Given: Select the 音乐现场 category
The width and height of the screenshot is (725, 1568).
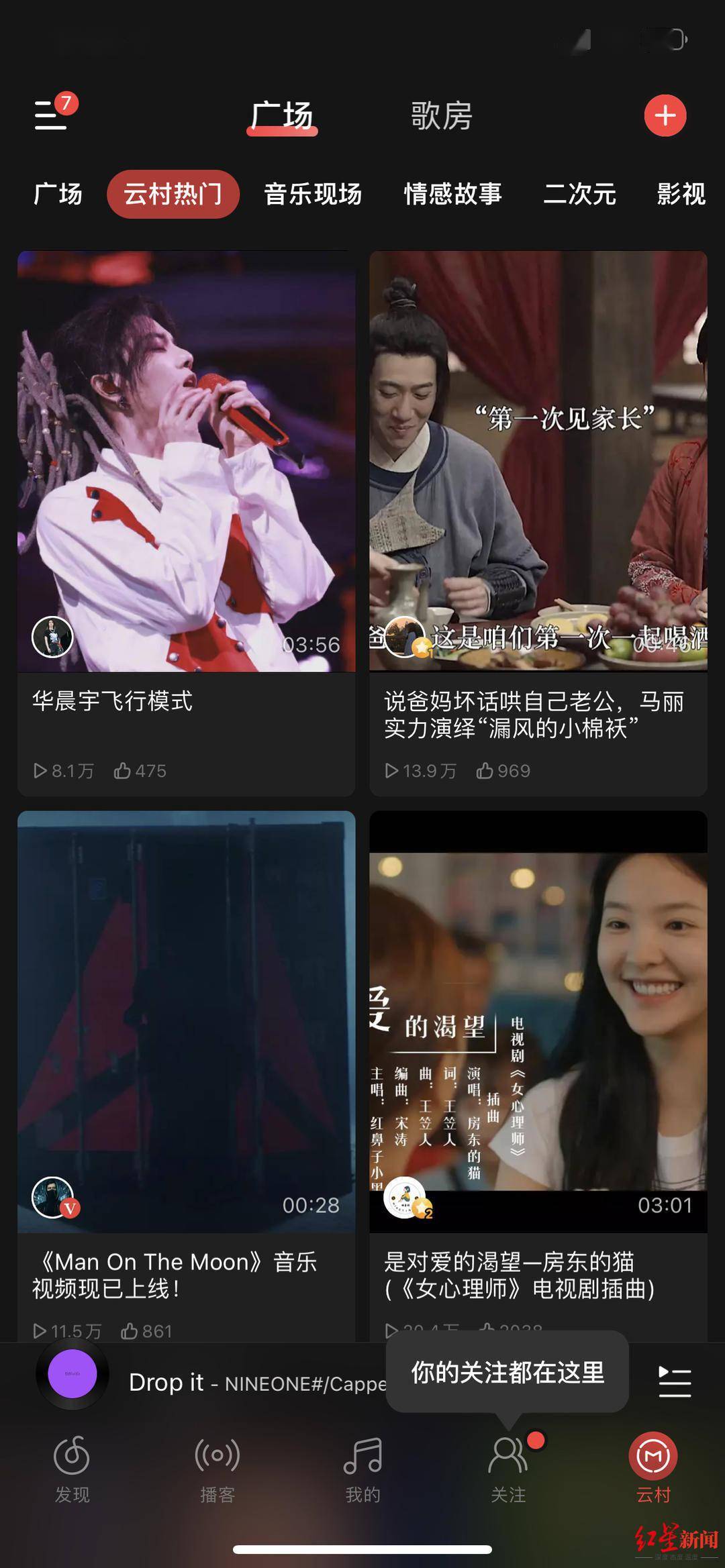Looking at the screenshot, I should (x=313, y=194).
